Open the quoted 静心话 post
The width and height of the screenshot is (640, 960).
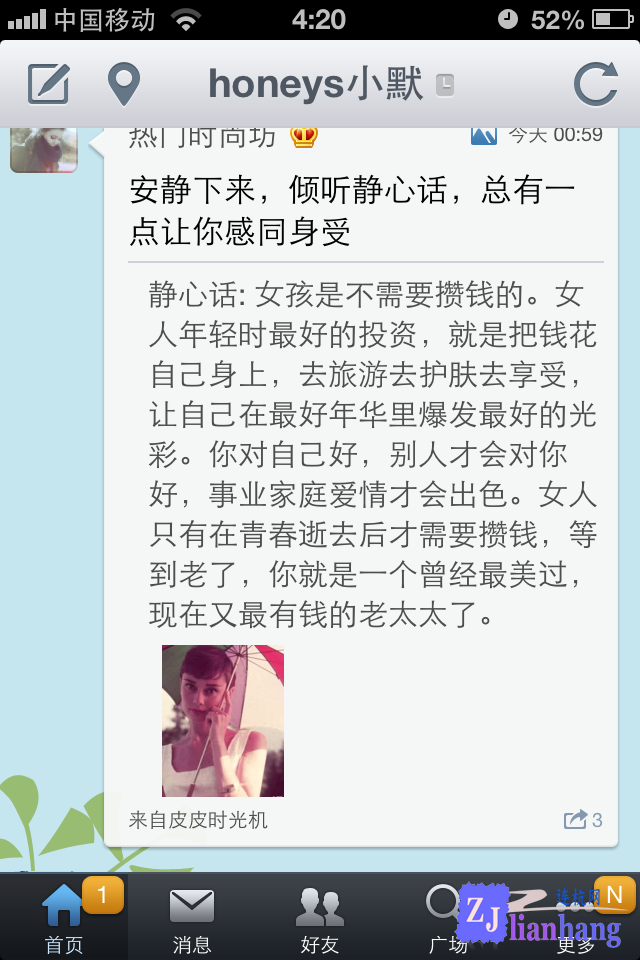(372, 450)
